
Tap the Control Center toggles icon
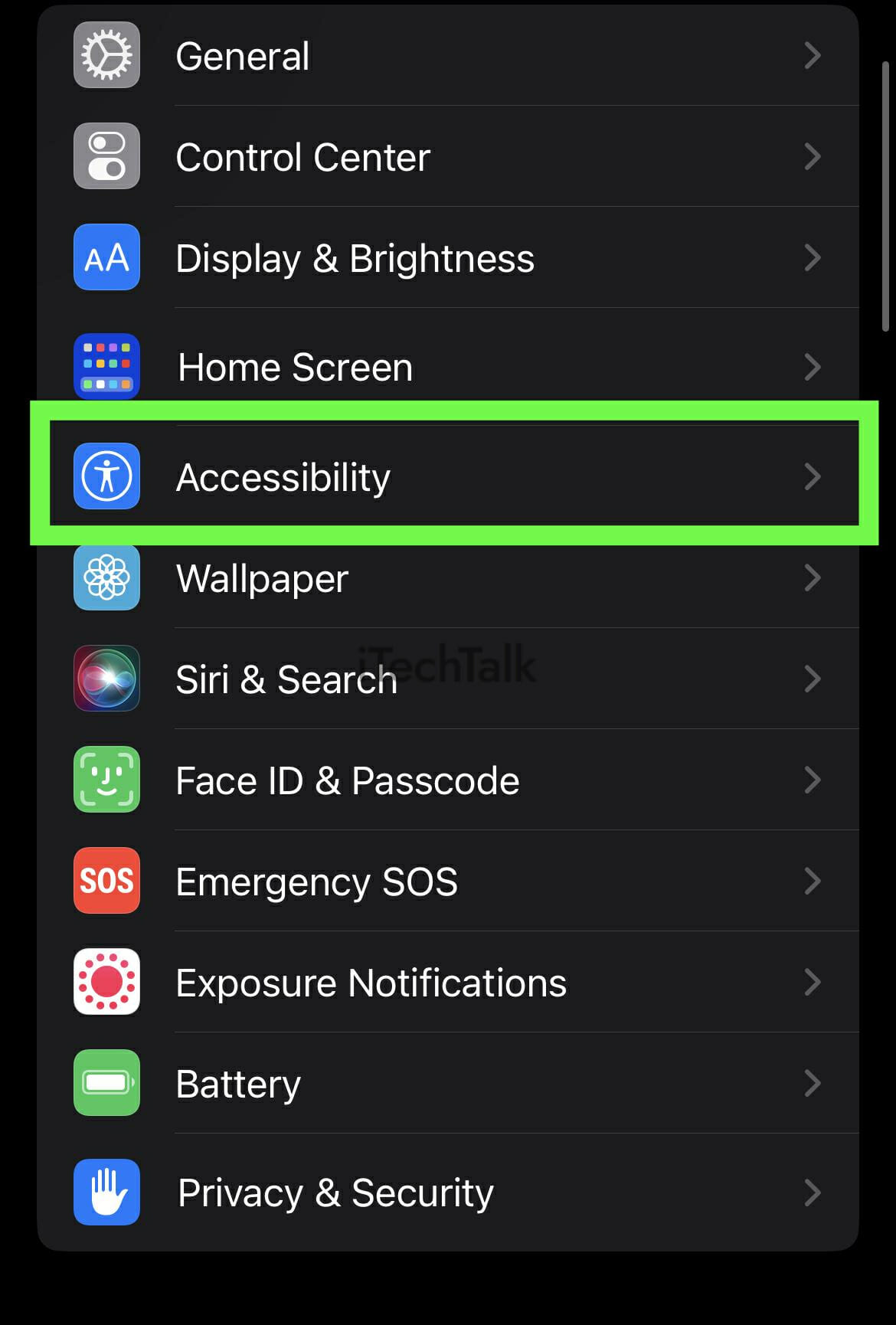pos(106,155)
